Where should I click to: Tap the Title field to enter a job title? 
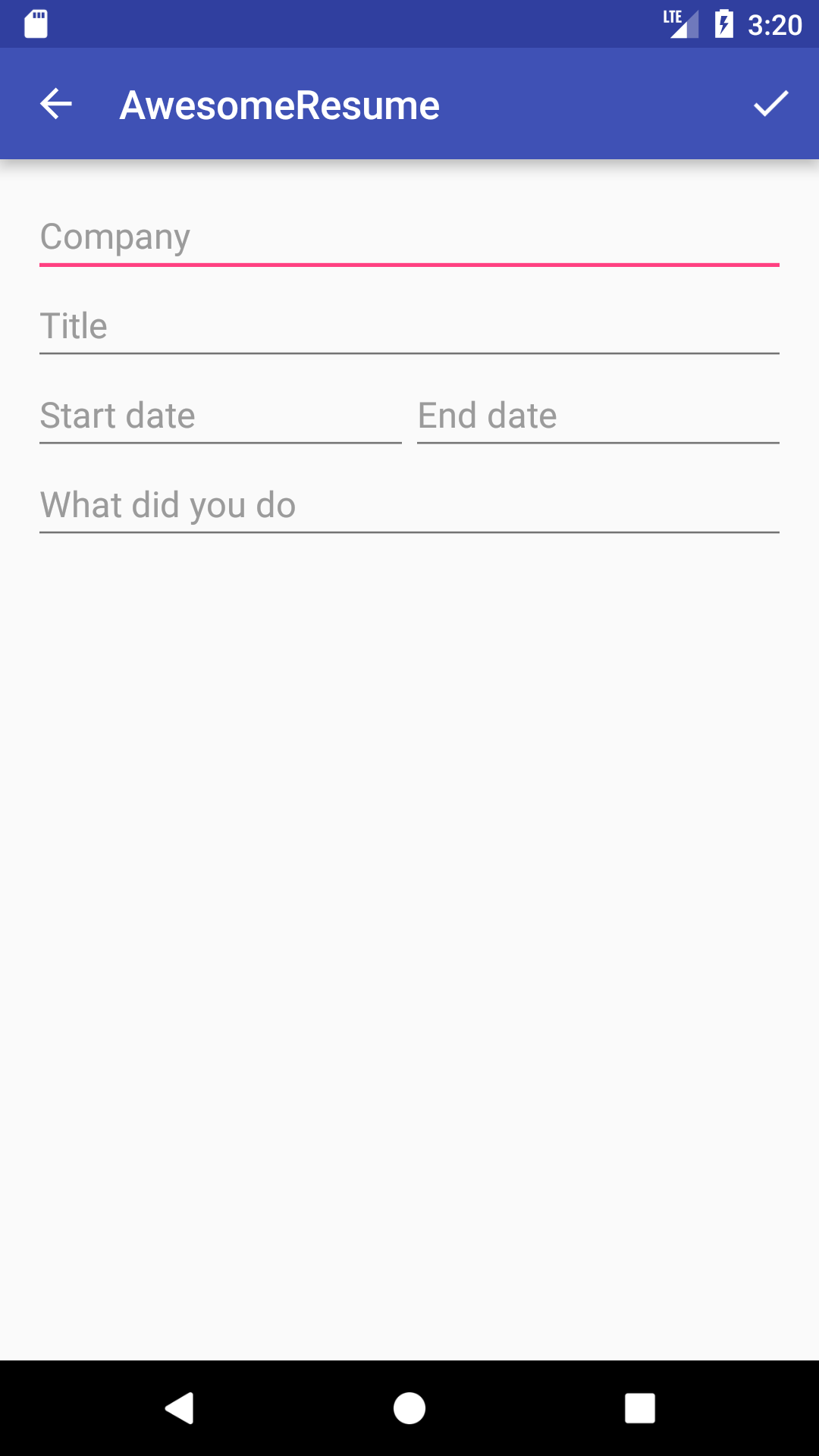point(409,325)
